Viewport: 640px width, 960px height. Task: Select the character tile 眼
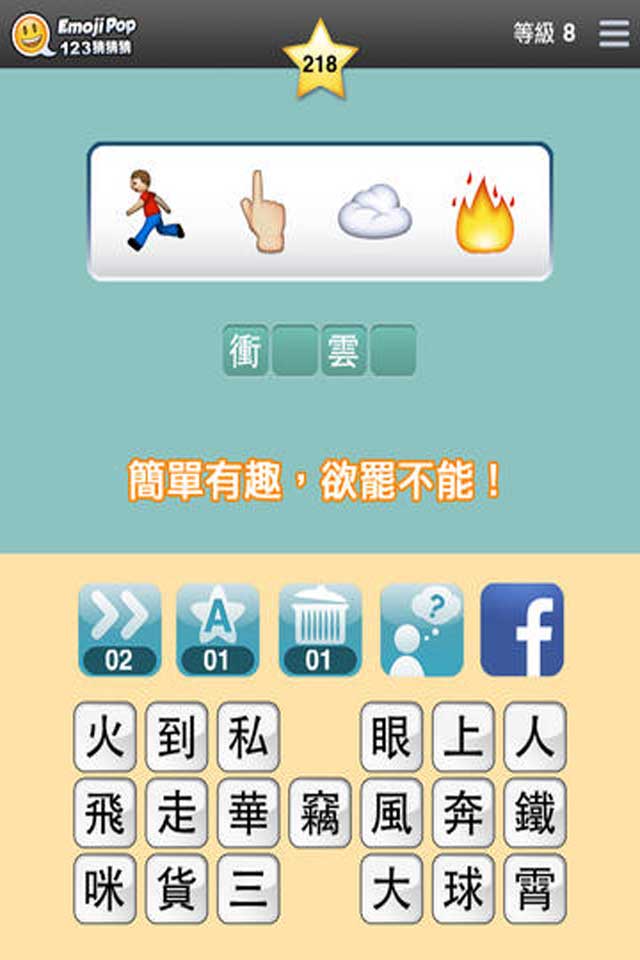(391, 737)
